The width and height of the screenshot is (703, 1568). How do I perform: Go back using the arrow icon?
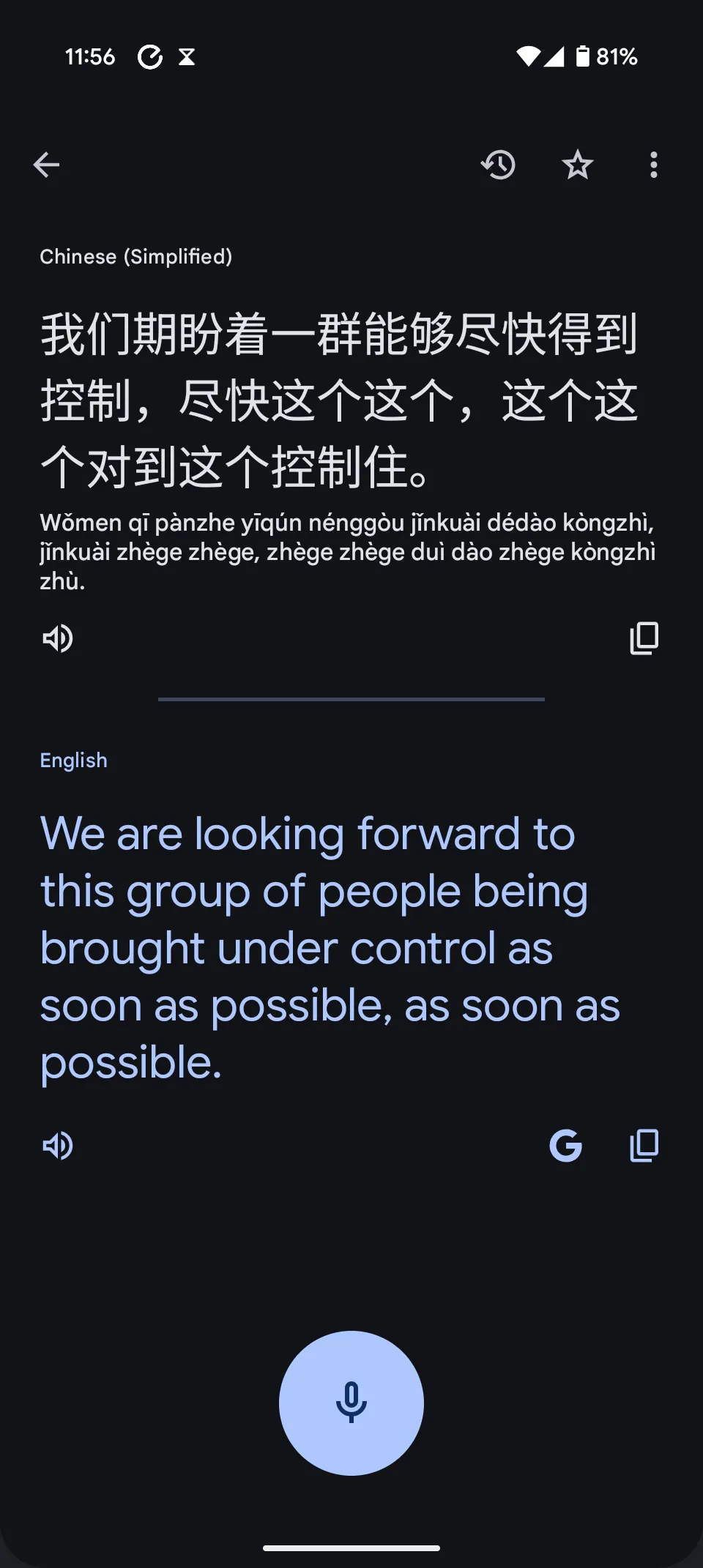point(46,165)
